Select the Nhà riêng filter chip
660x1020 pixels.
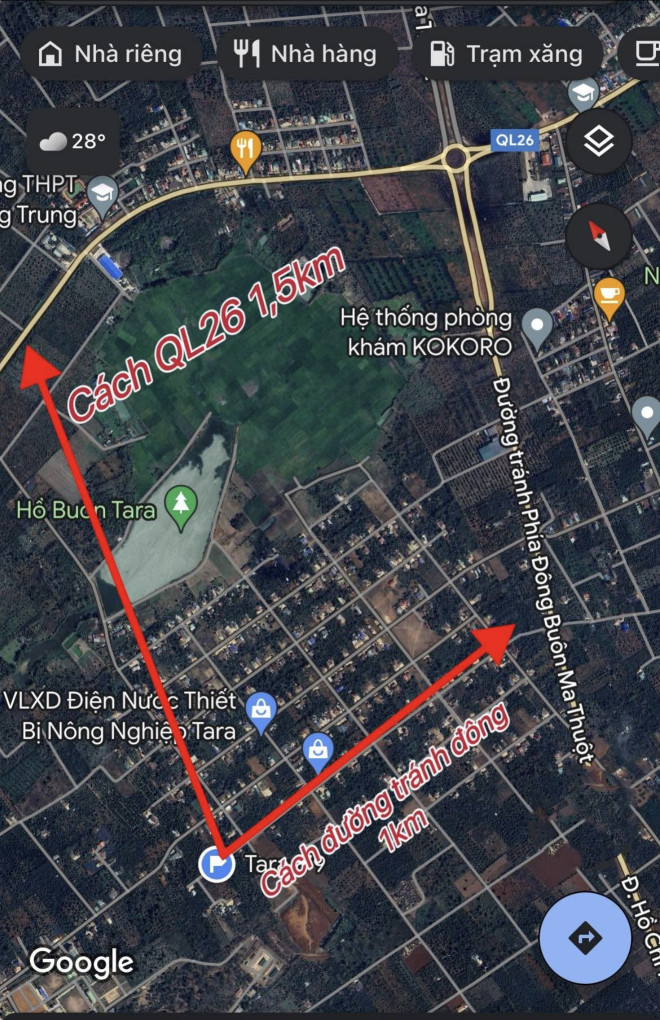tap(110, 54)
